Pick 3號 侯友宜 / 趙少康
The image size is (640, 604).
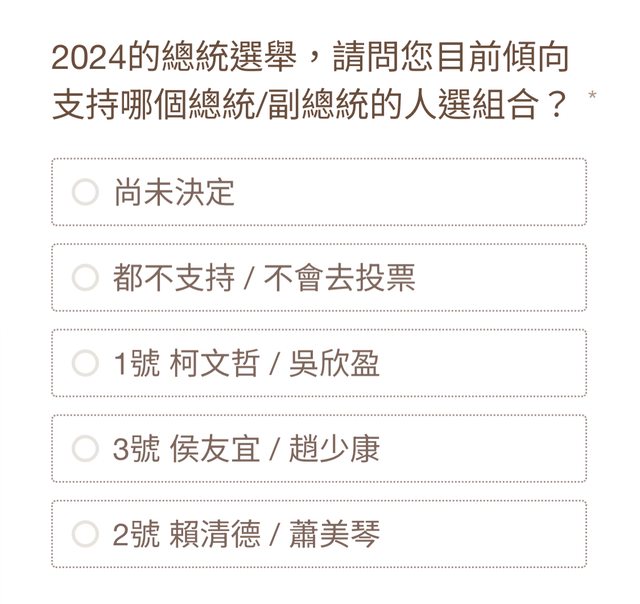coord(86,448)
